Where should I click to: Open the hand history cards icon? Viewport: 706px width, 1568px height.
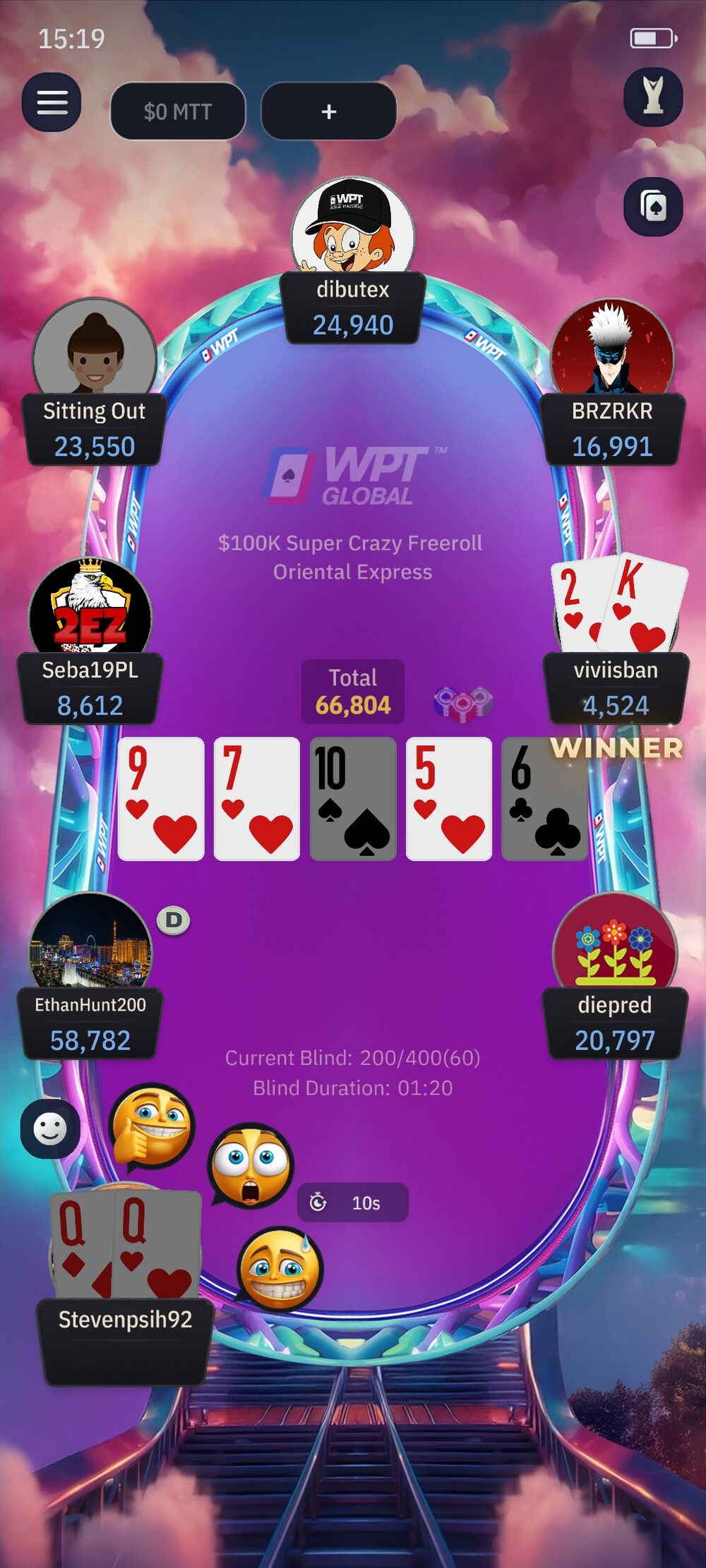click(653, 206)
